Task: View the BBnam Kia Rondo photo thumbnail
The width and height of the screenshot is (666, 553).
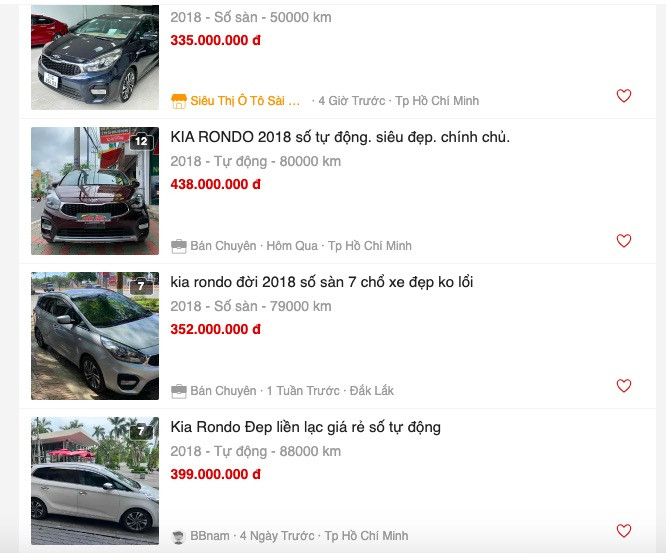Action: point(95,481)
